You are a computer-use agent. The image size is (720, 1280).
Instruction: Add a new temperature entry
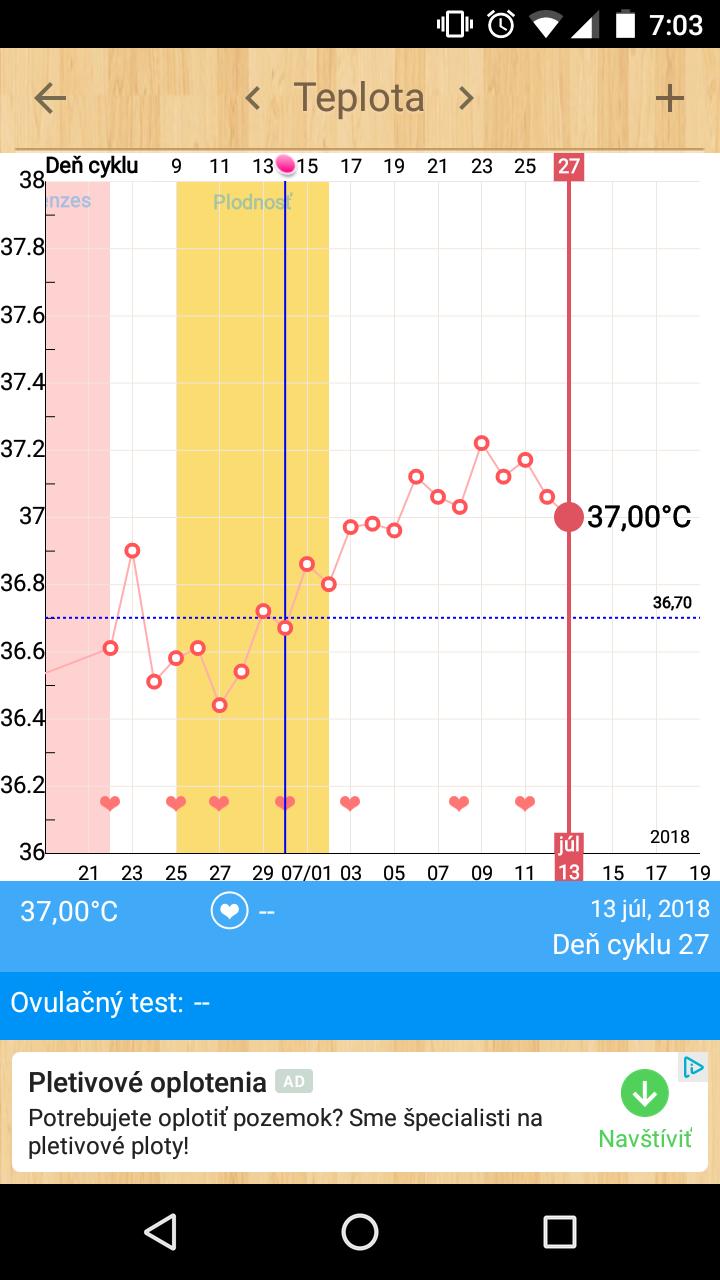click(x=669, y=98)
